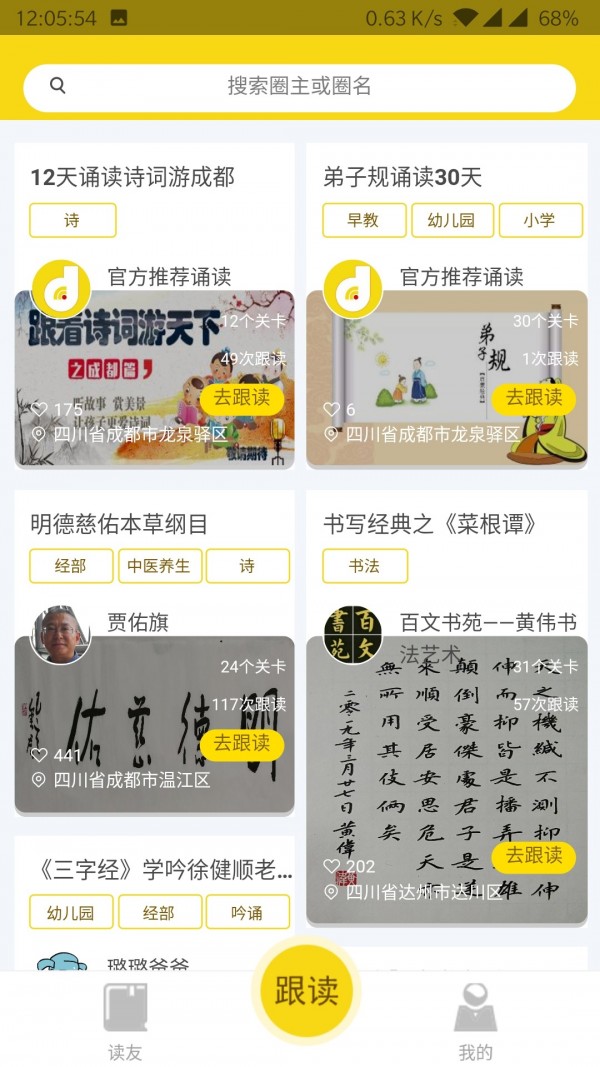This screenshot has width=600, height=1067.
Task: Open the 弟子规诵读30天 card
Action: (402, 178)
